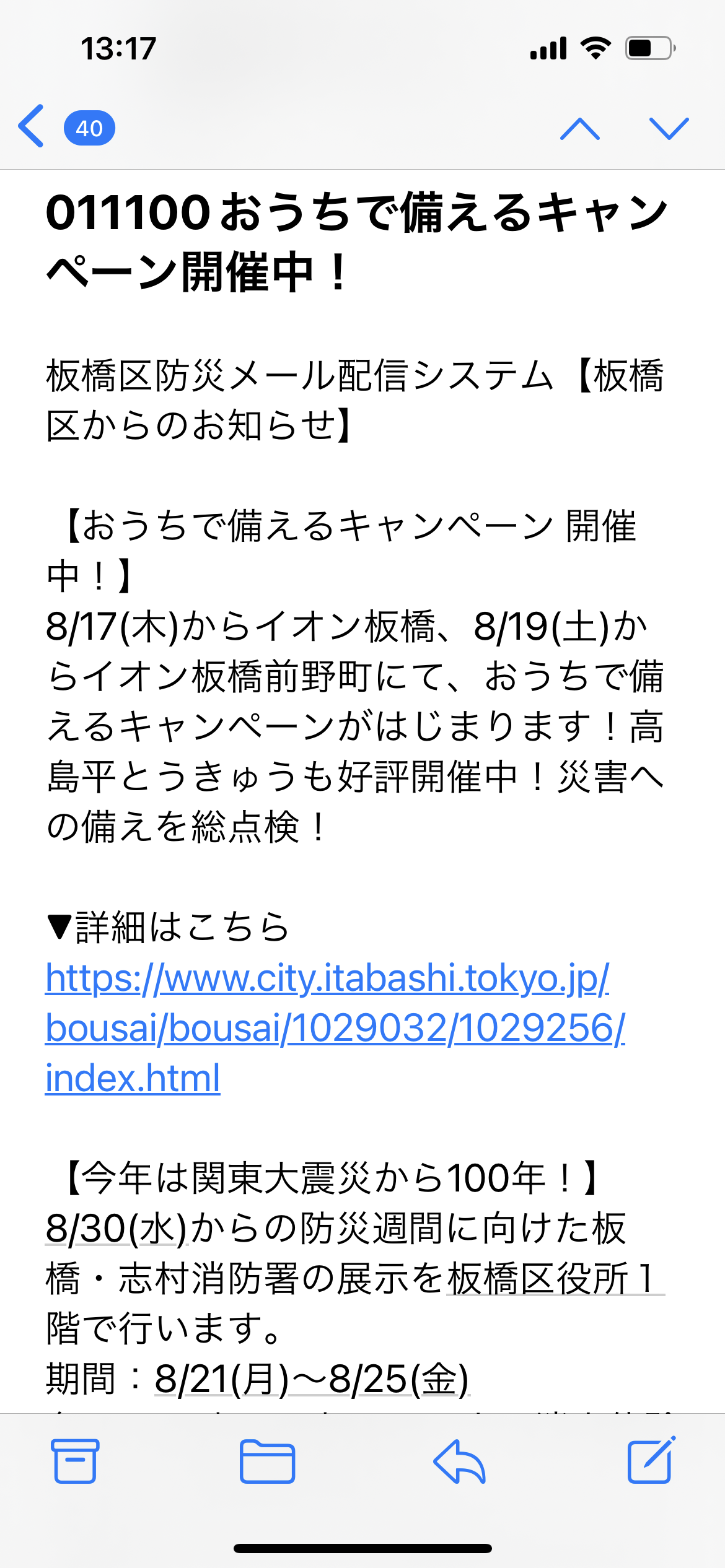Compose a new email
The height and width of the screenshot is (1568, 725).
(651, 1461)
